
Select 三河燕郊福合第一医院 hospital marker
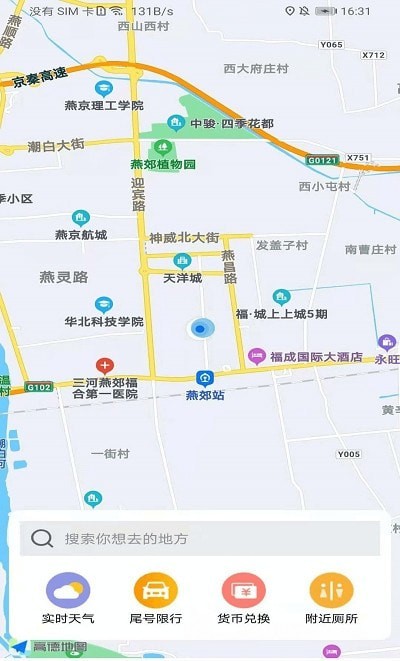point(105,366)
